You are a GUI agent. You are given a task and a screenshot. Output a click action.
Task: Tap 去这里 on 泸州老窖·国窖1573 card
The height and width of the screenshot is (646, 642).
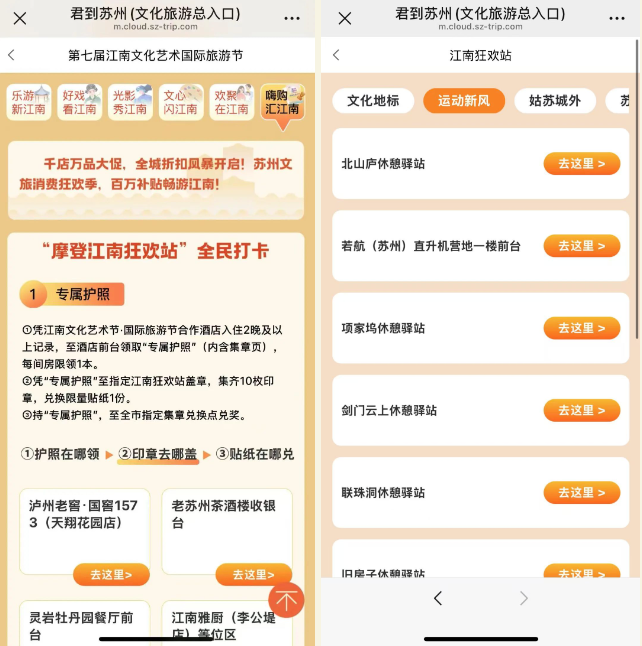[x=111, y=574]
